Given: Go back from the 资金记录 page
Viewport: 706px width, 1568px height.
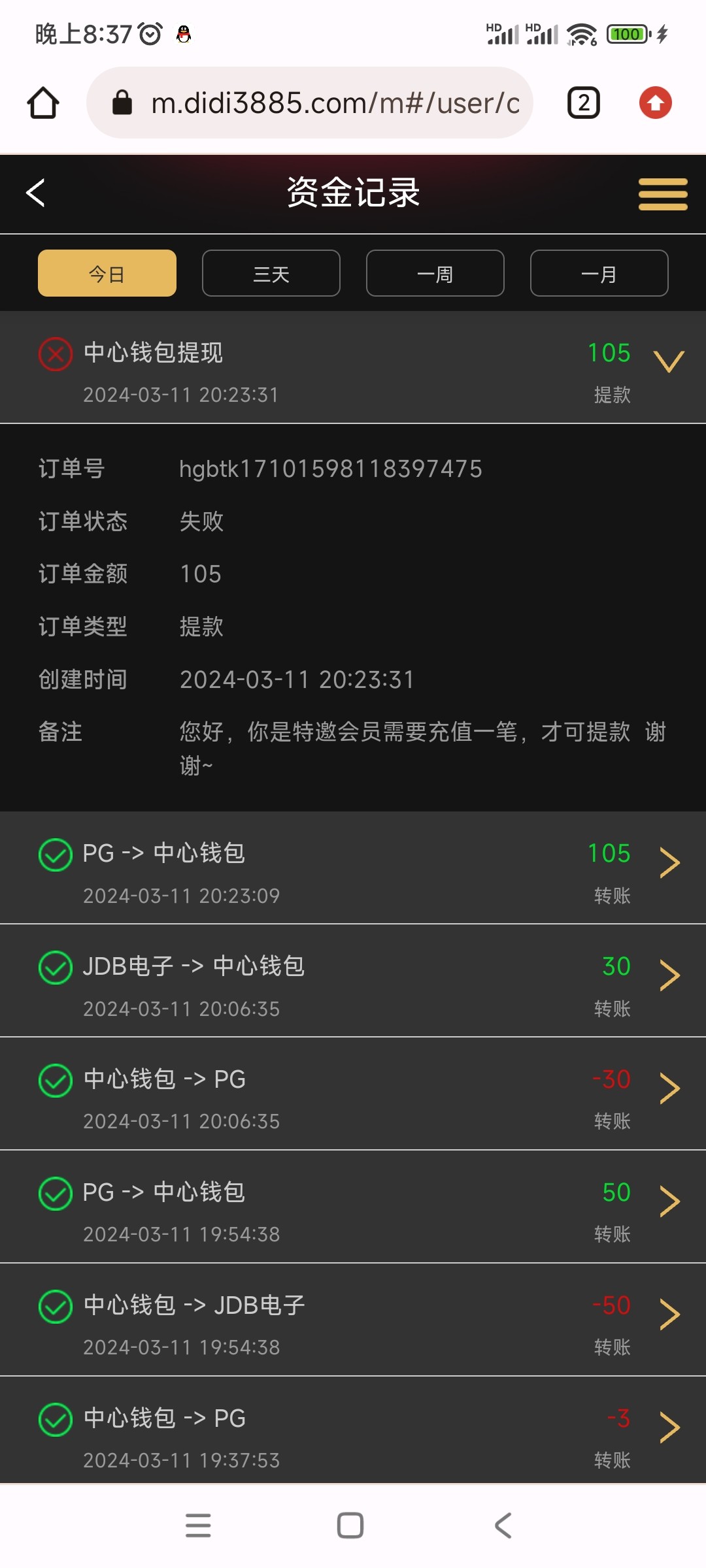Looking at the screenshot, I should pyautogui.click(x=36, y=193).
